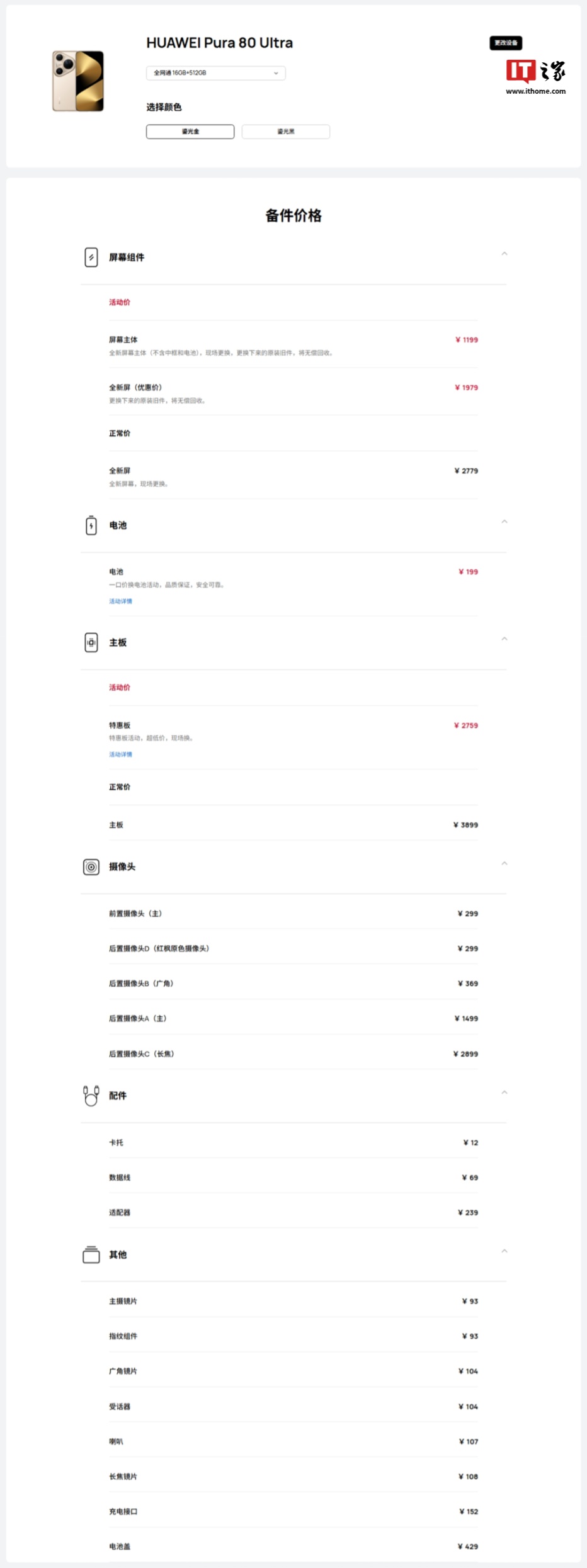Collapse the 摄像头 section

click(x=504, y=863)
